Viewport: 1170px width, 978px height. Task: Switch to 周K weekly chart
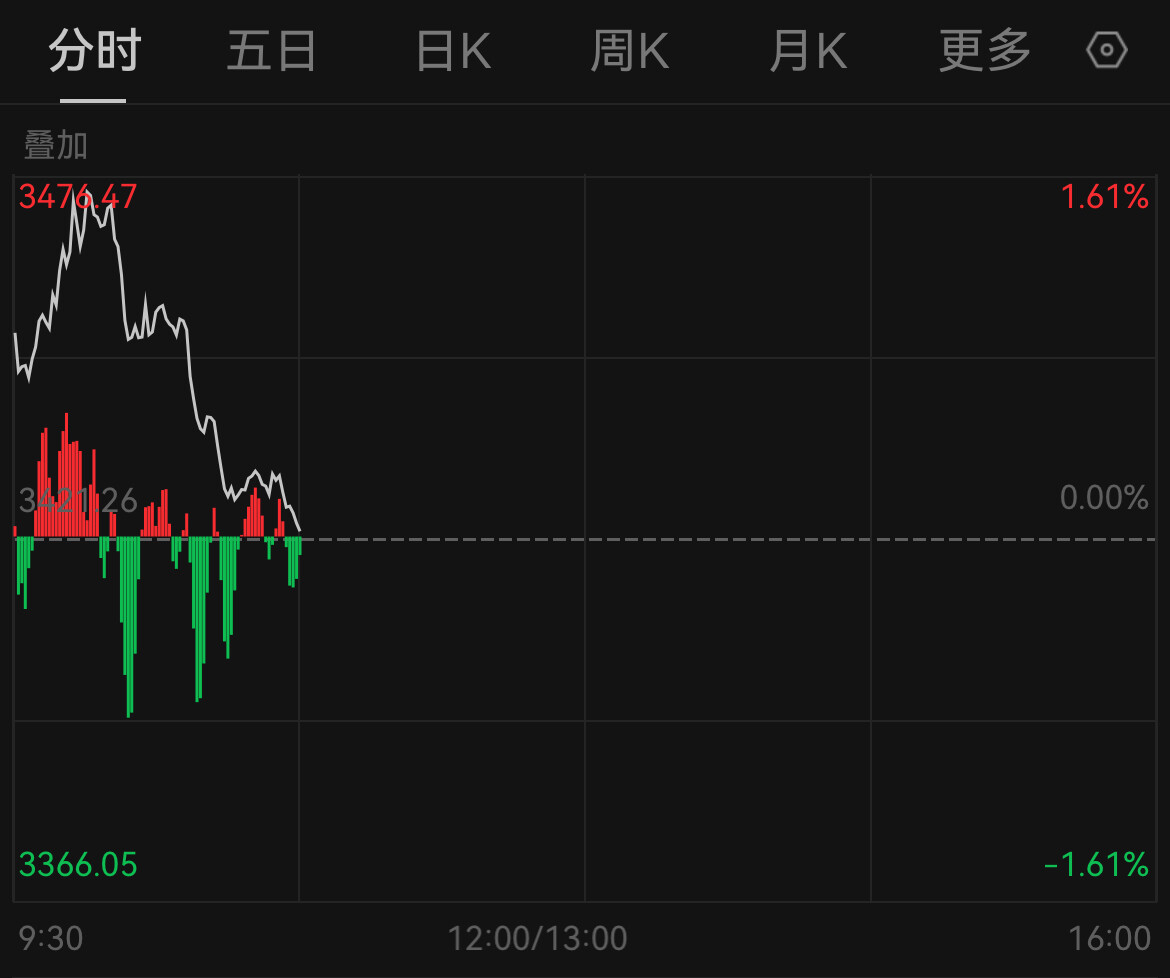coord(630,51)
